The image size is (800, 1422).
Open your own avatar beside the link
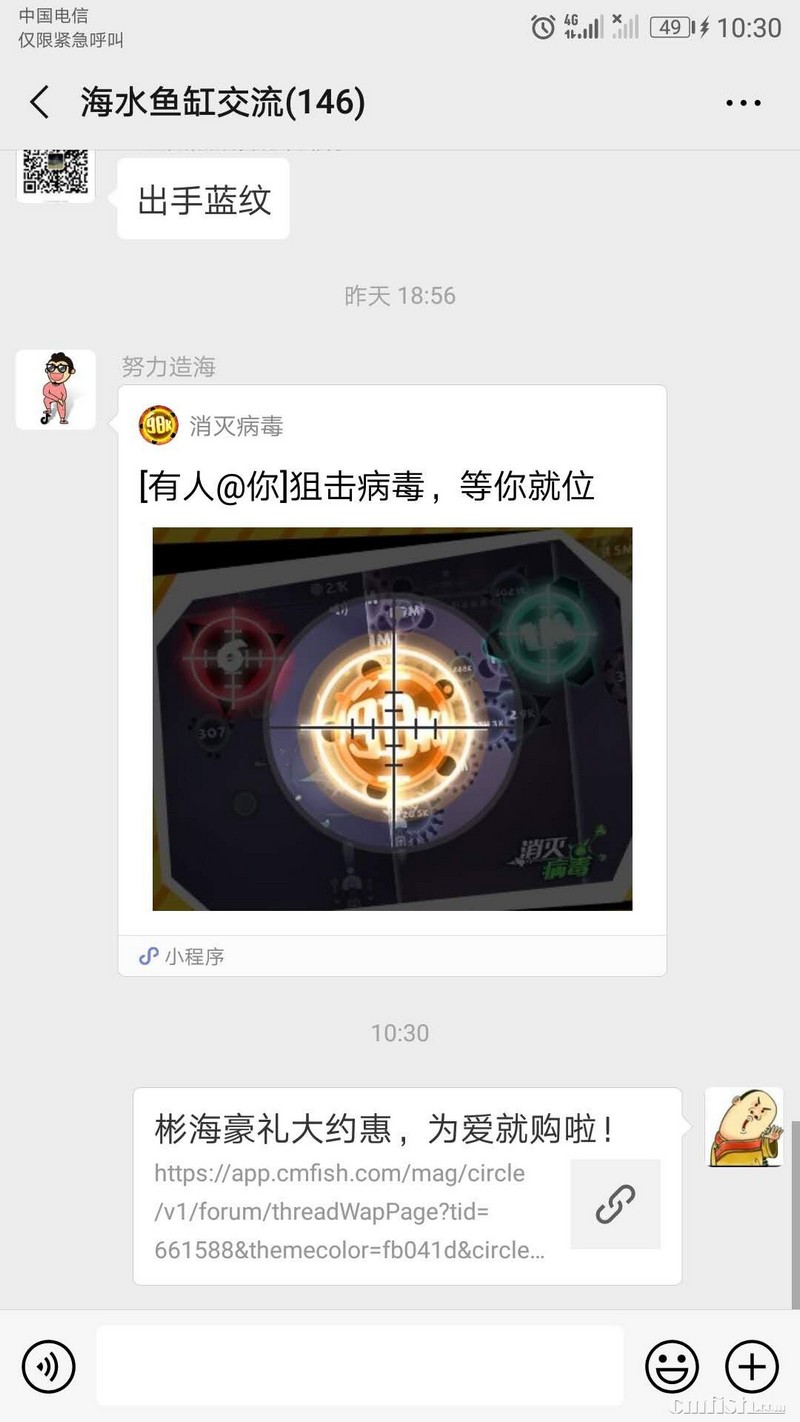coord(743,1128)
